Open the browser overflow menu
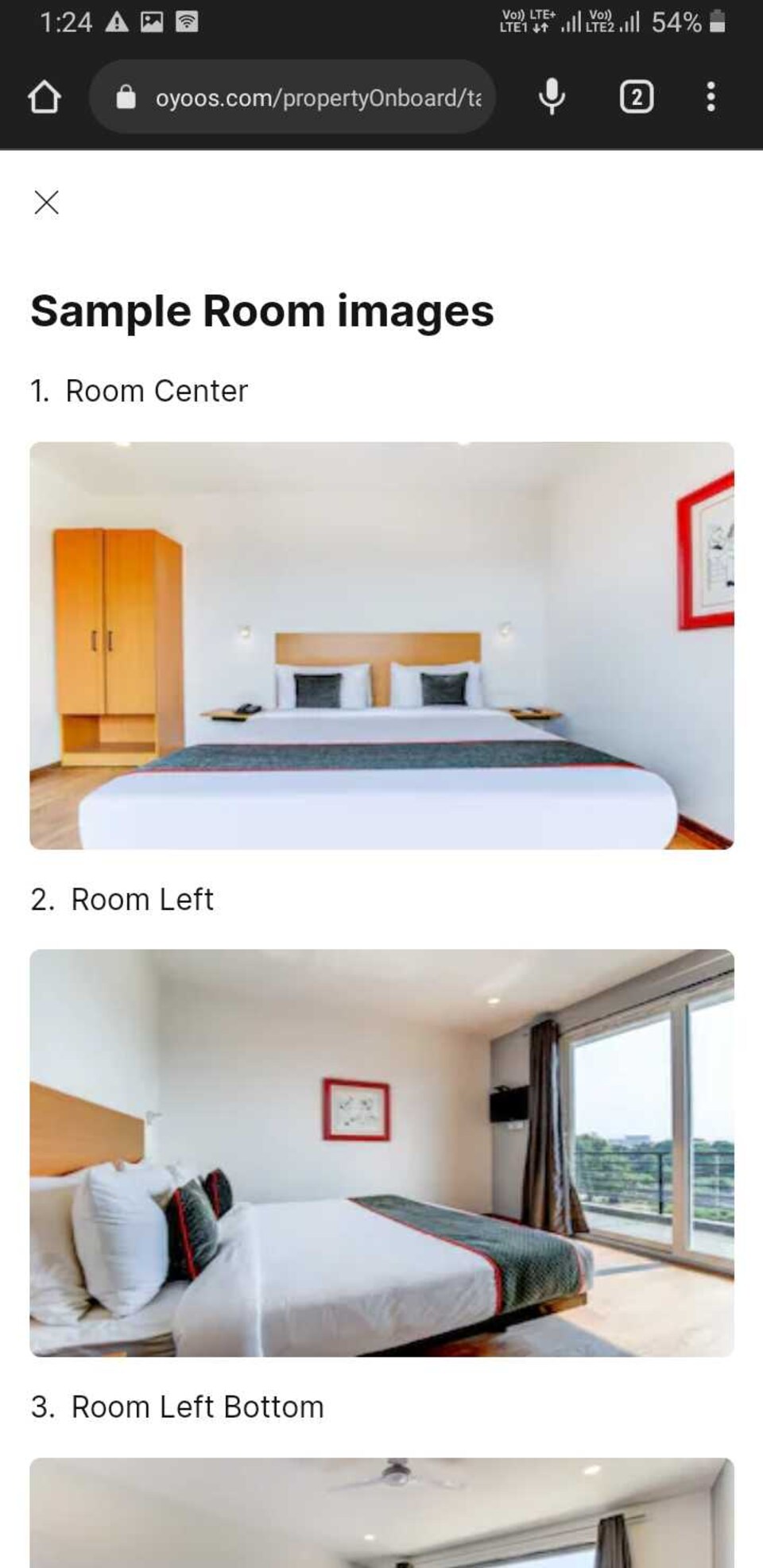This screenshot has height=1568, width=763. point(711,97)
